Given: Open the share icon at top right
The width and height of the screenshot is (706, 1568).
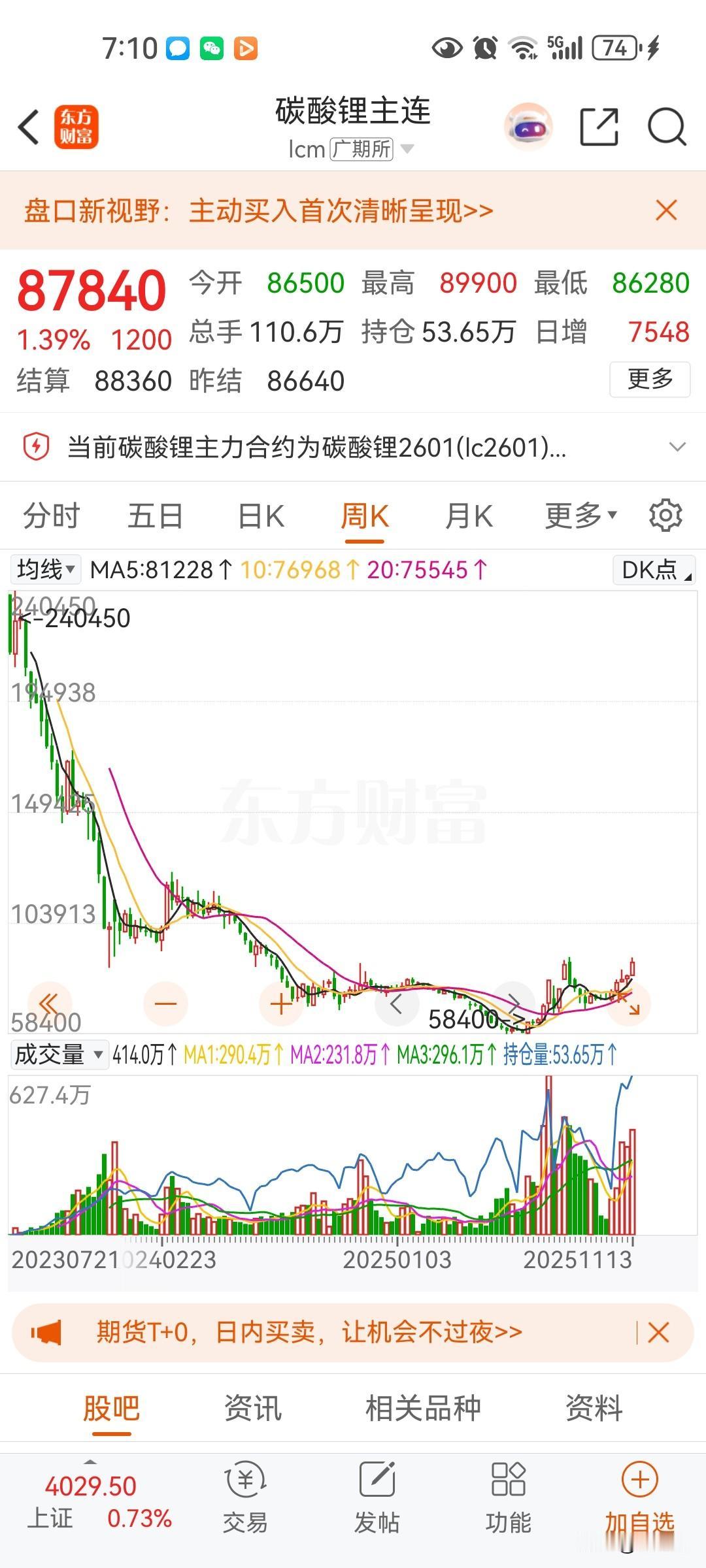Looking at the screenshot, I should [x=599, y=126].
